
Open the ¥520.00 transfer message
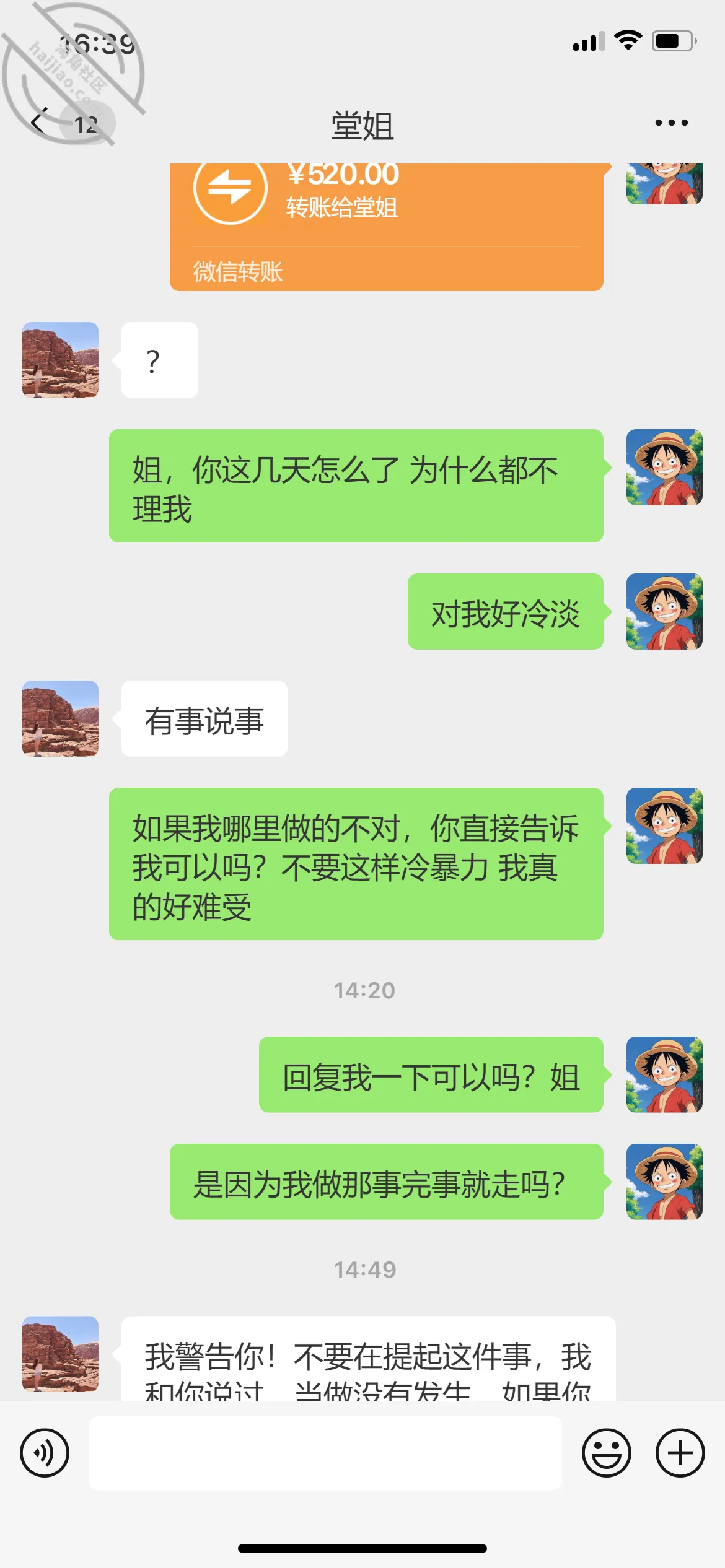(387, 227)
